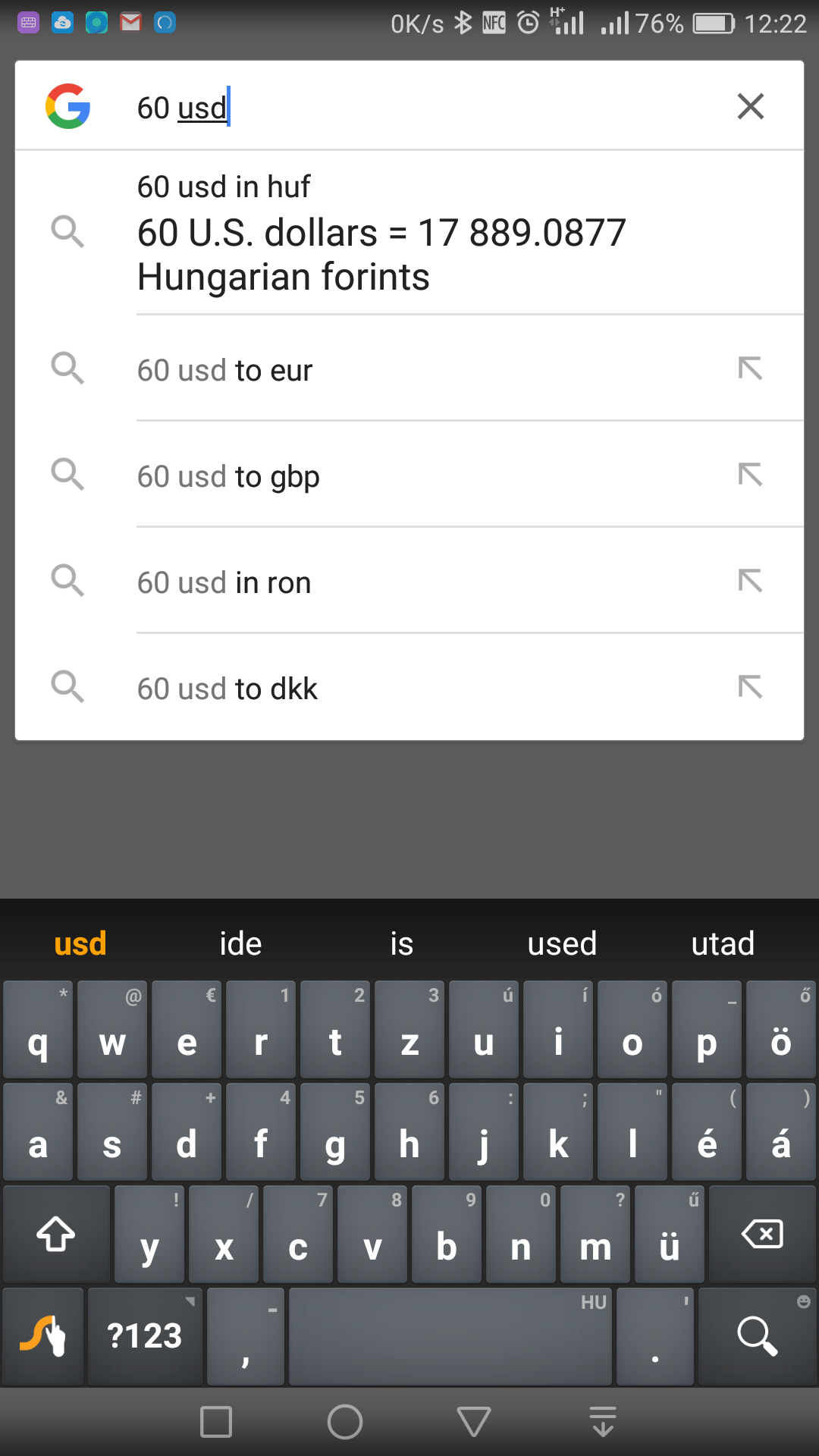
Task: Choose the 60 usd to dkk suggestion
Action: click(409, 688)
